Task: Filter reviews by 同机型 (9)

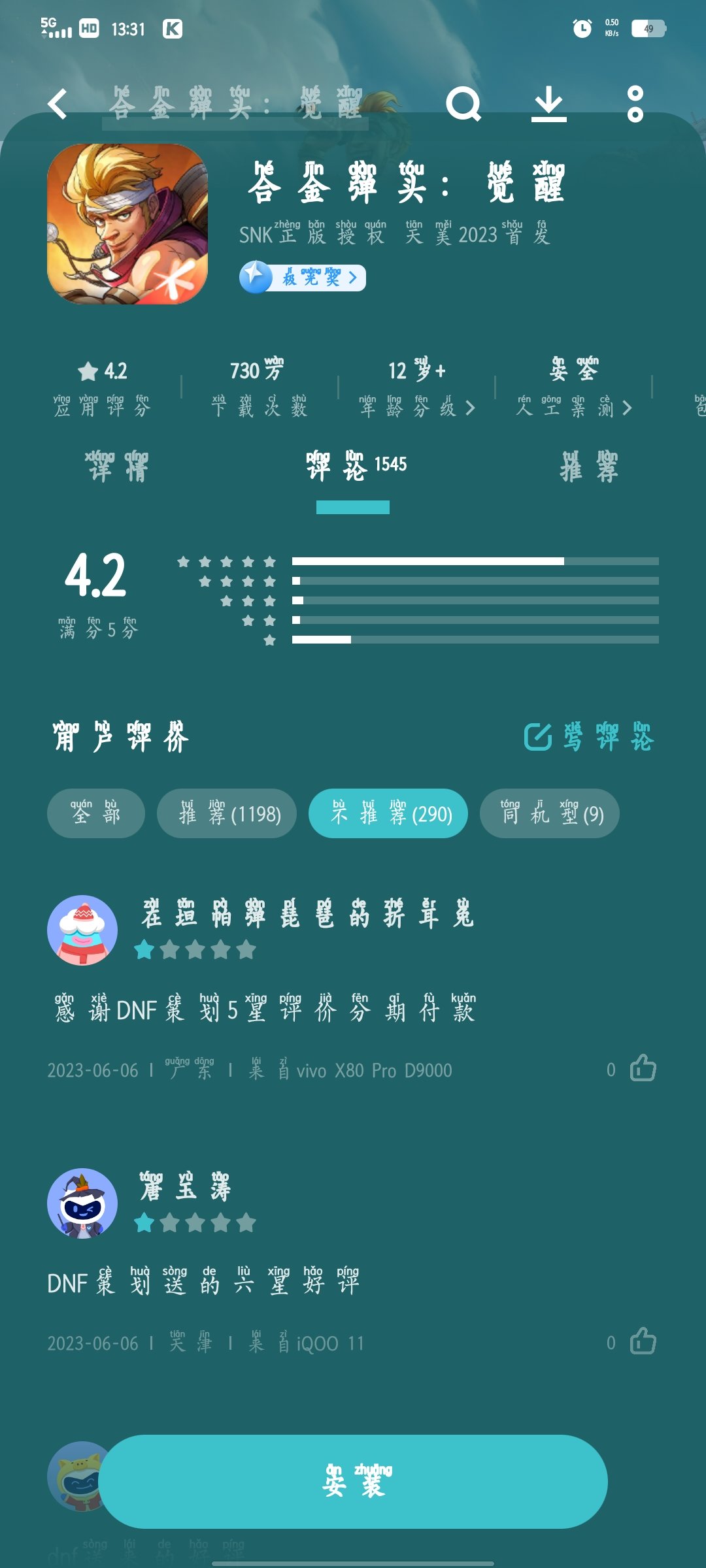Action: (x=549, y=813)
